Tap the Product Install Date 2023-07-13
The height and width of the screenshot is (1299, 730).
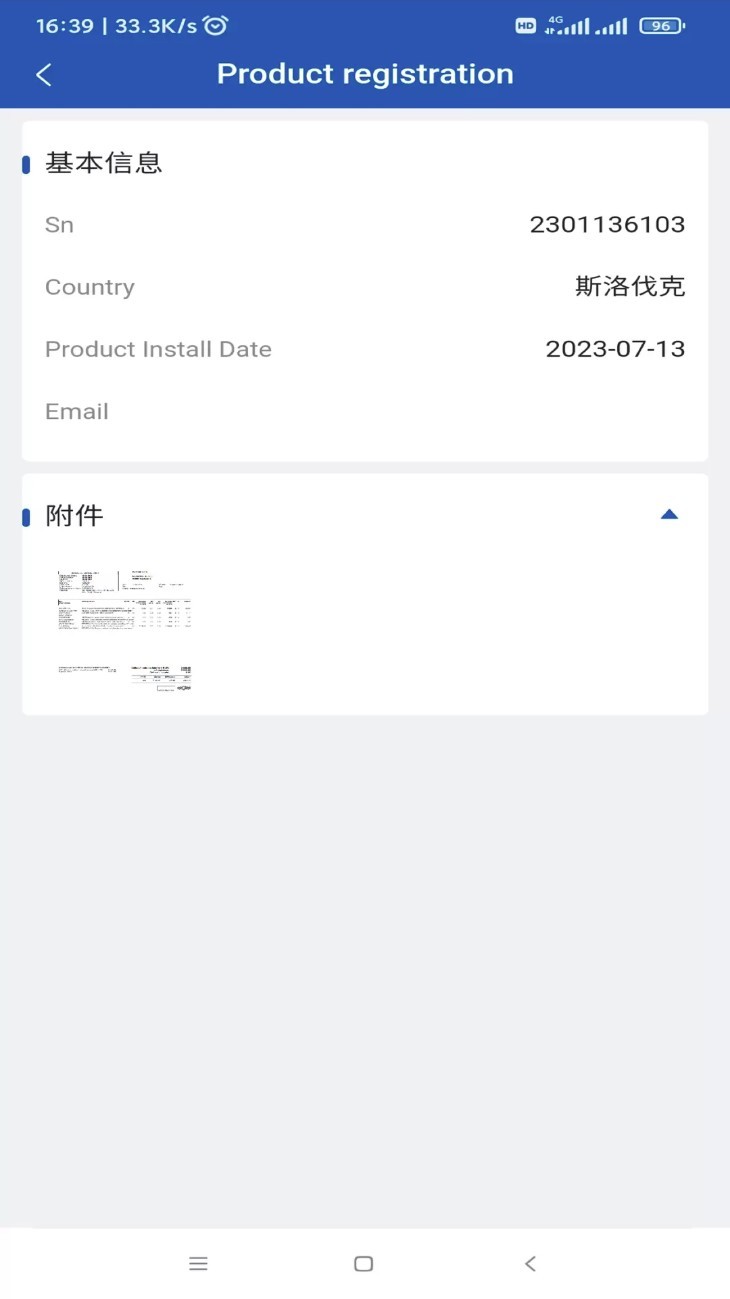click(614, 349)
